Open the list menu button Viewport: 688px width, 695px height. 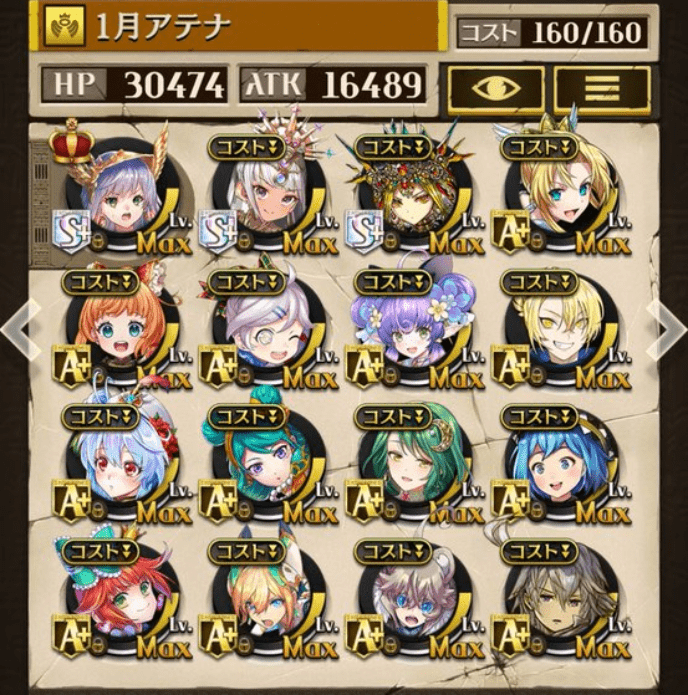(x=602, y=88)
